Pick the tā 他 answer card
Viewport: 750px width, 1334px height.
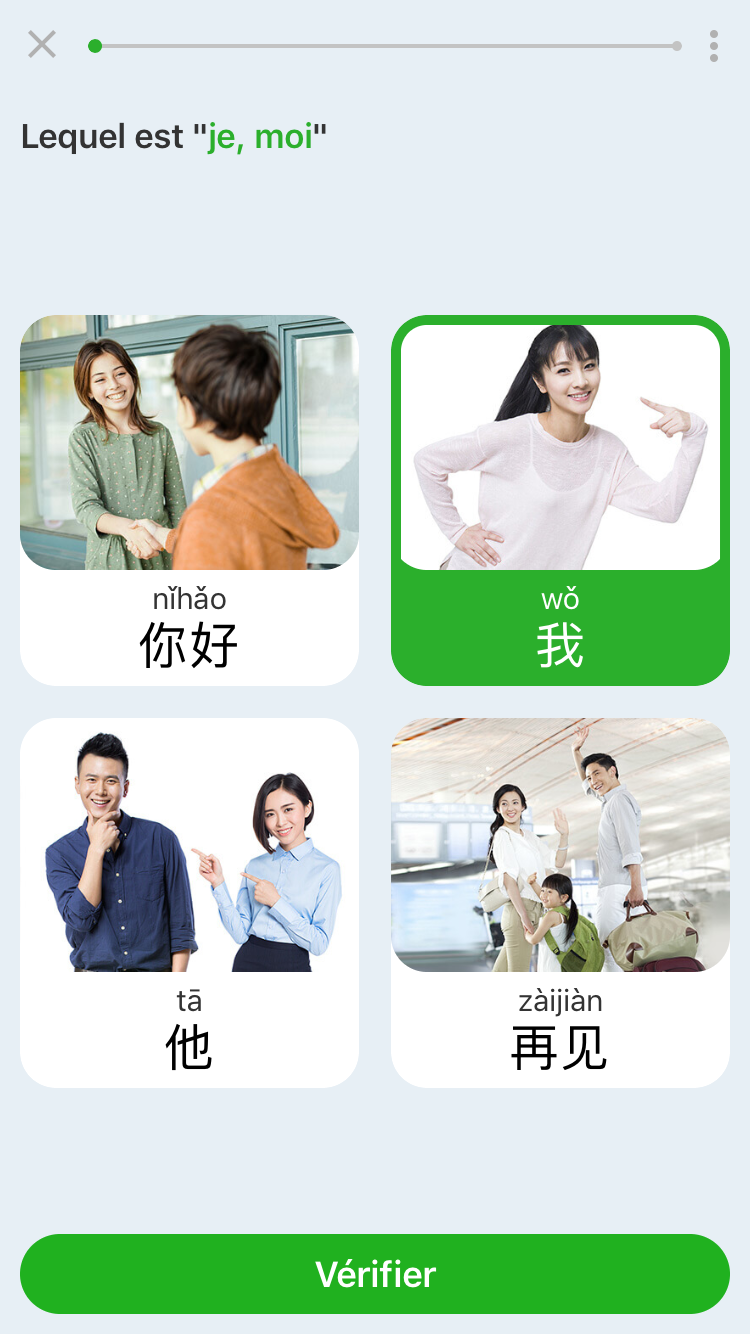tap(189, 902)
